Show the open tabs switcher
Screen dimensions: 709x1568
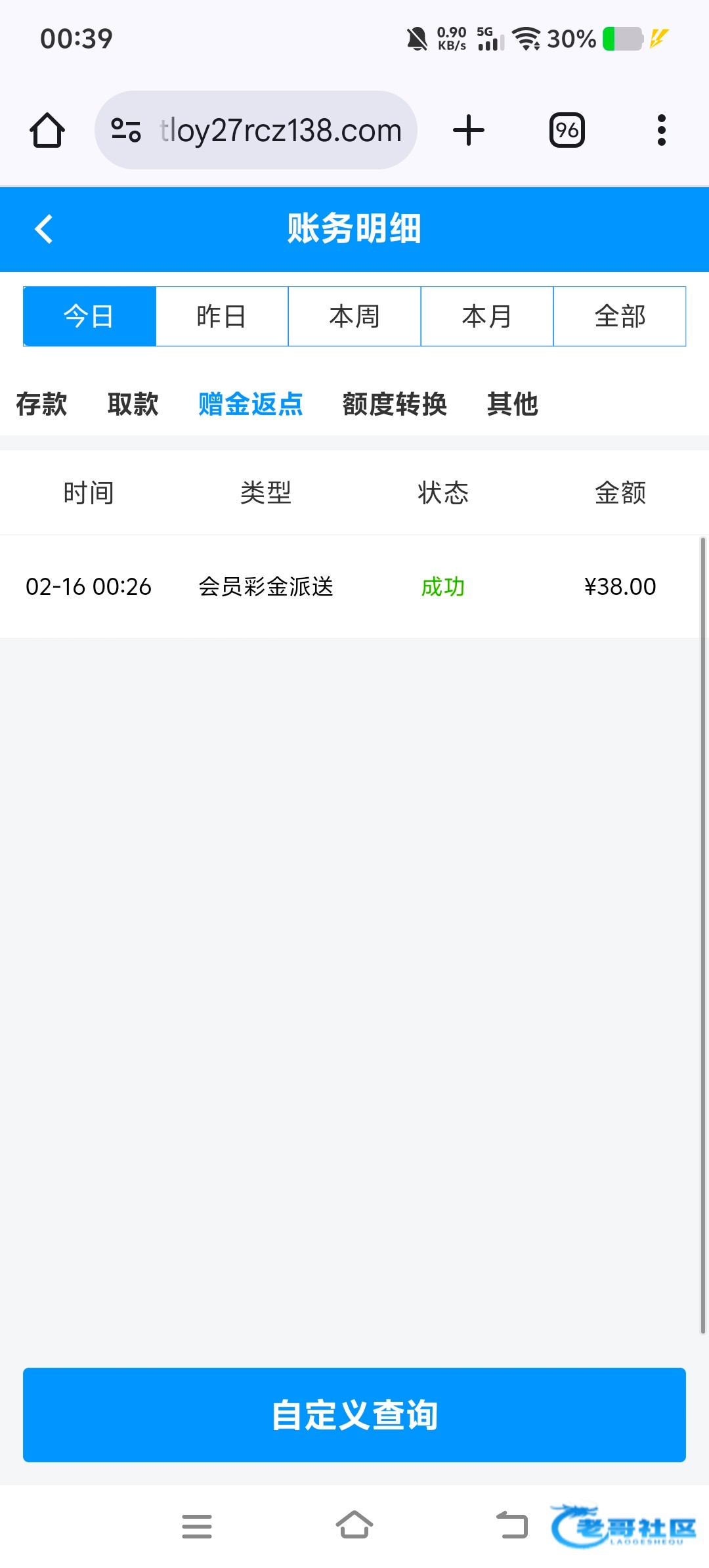click(567, 130)
